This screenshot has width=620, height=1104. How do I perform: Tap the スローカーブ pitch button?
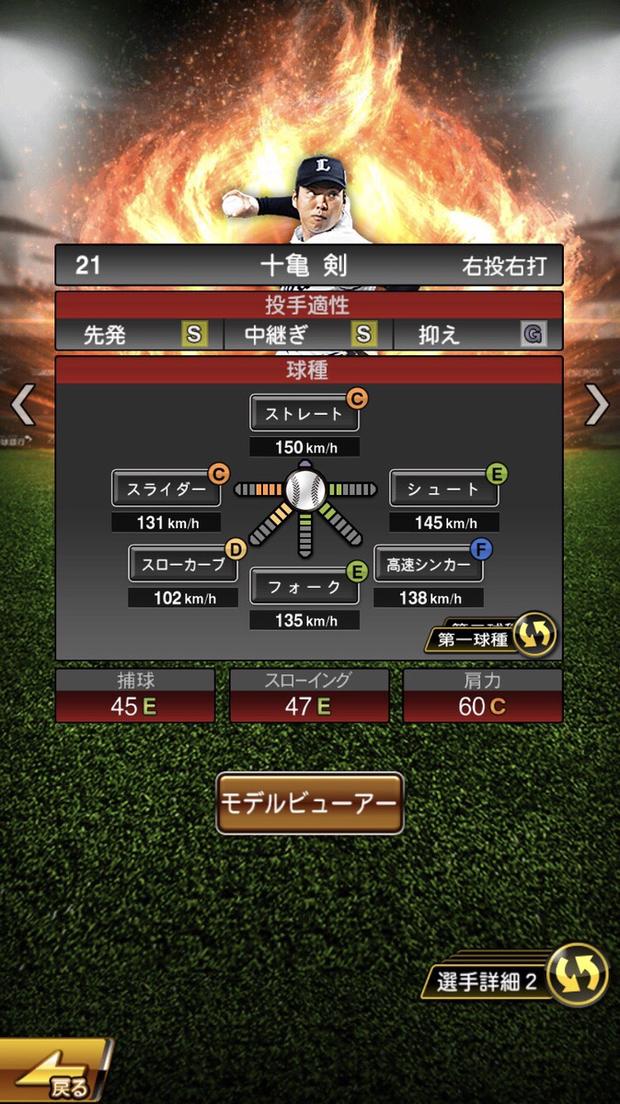coord(182,563)
